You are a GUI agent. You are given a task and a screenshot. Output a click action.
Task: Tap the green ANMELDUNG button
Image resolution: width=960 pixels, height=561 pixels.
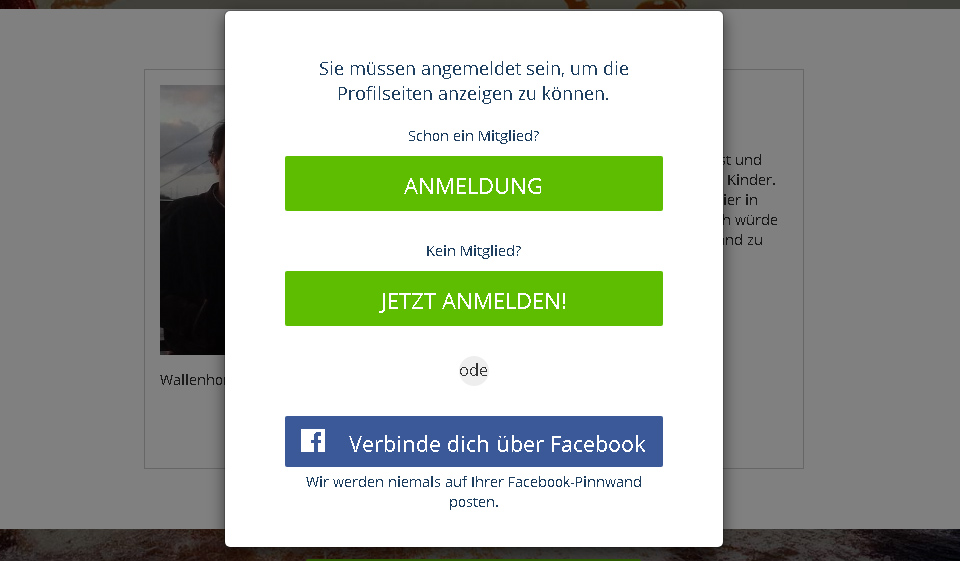tap(473, 184)
